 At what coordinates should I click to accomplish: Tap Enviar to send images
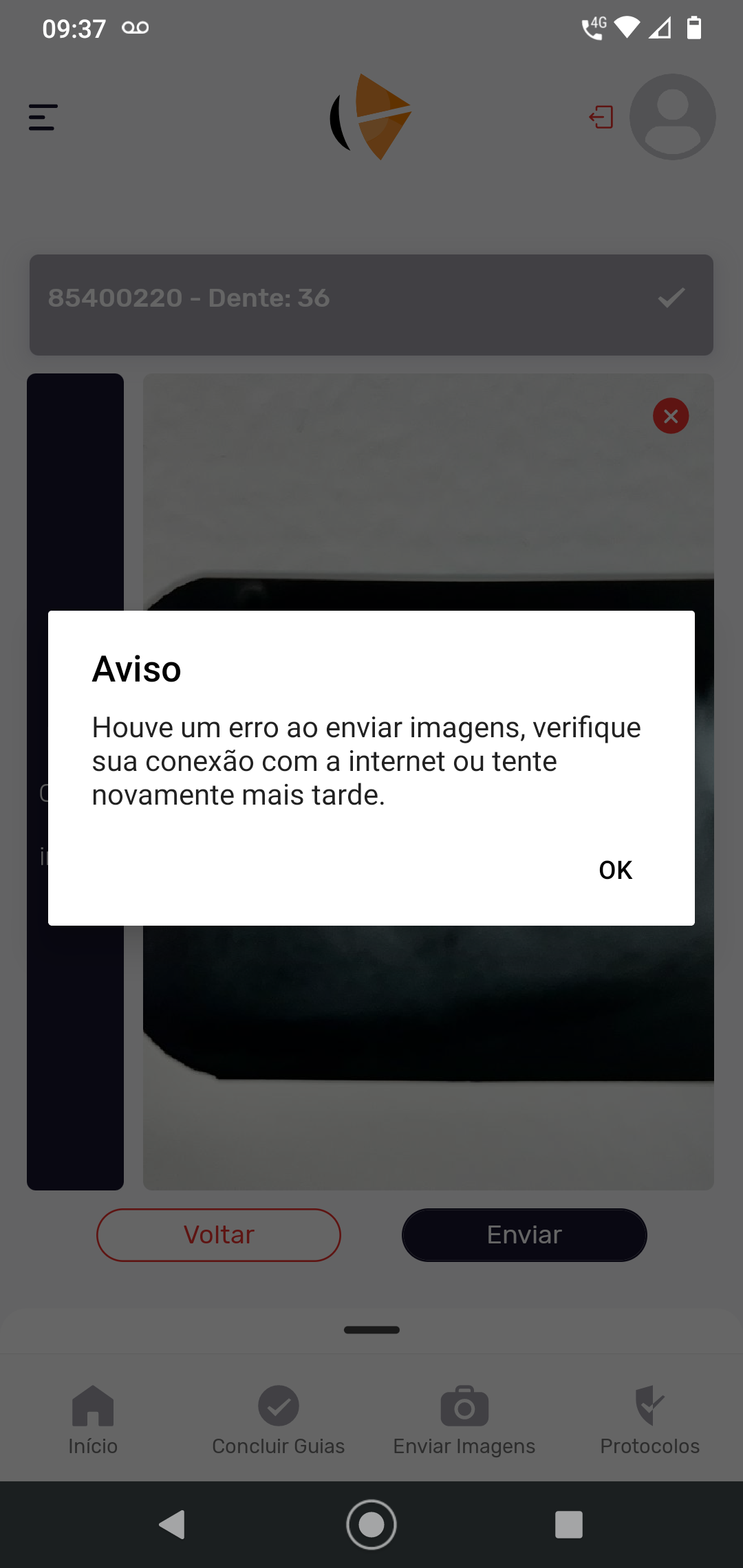pos(524,1235)
